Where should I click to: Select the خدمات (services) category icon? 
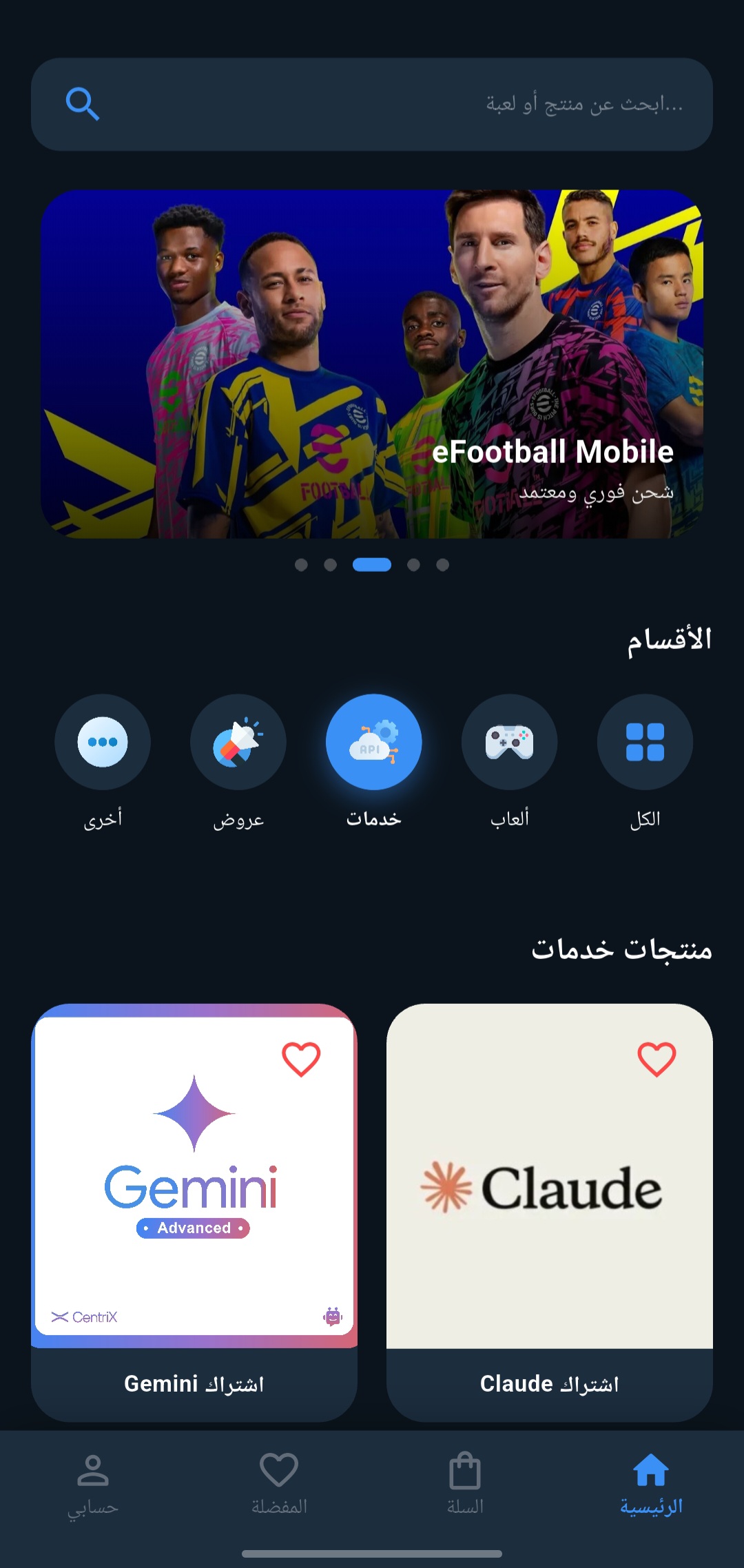coord(373,741)
